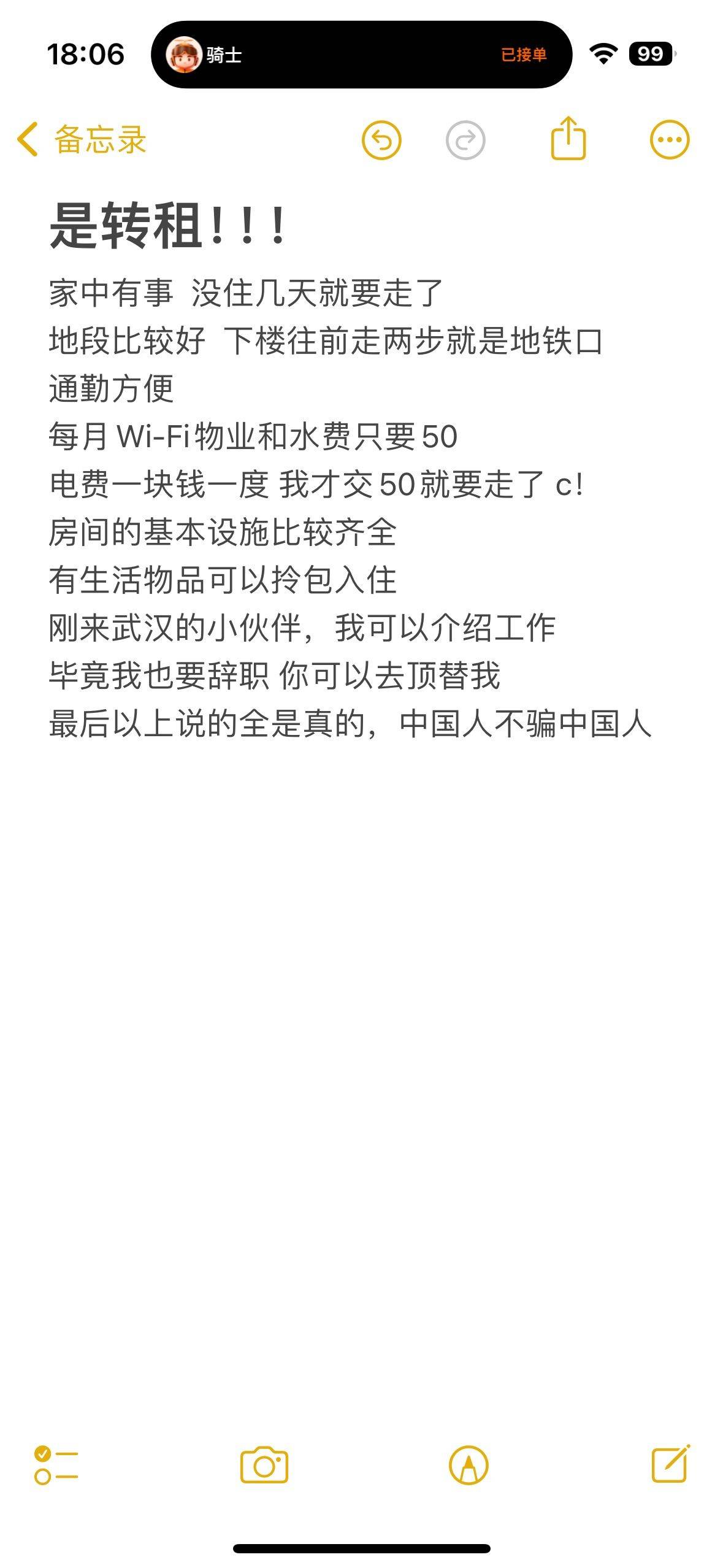Undo the last edit
Image resolution: width=723 pixels, height=1568 pixels.
[x=381, y=140]
